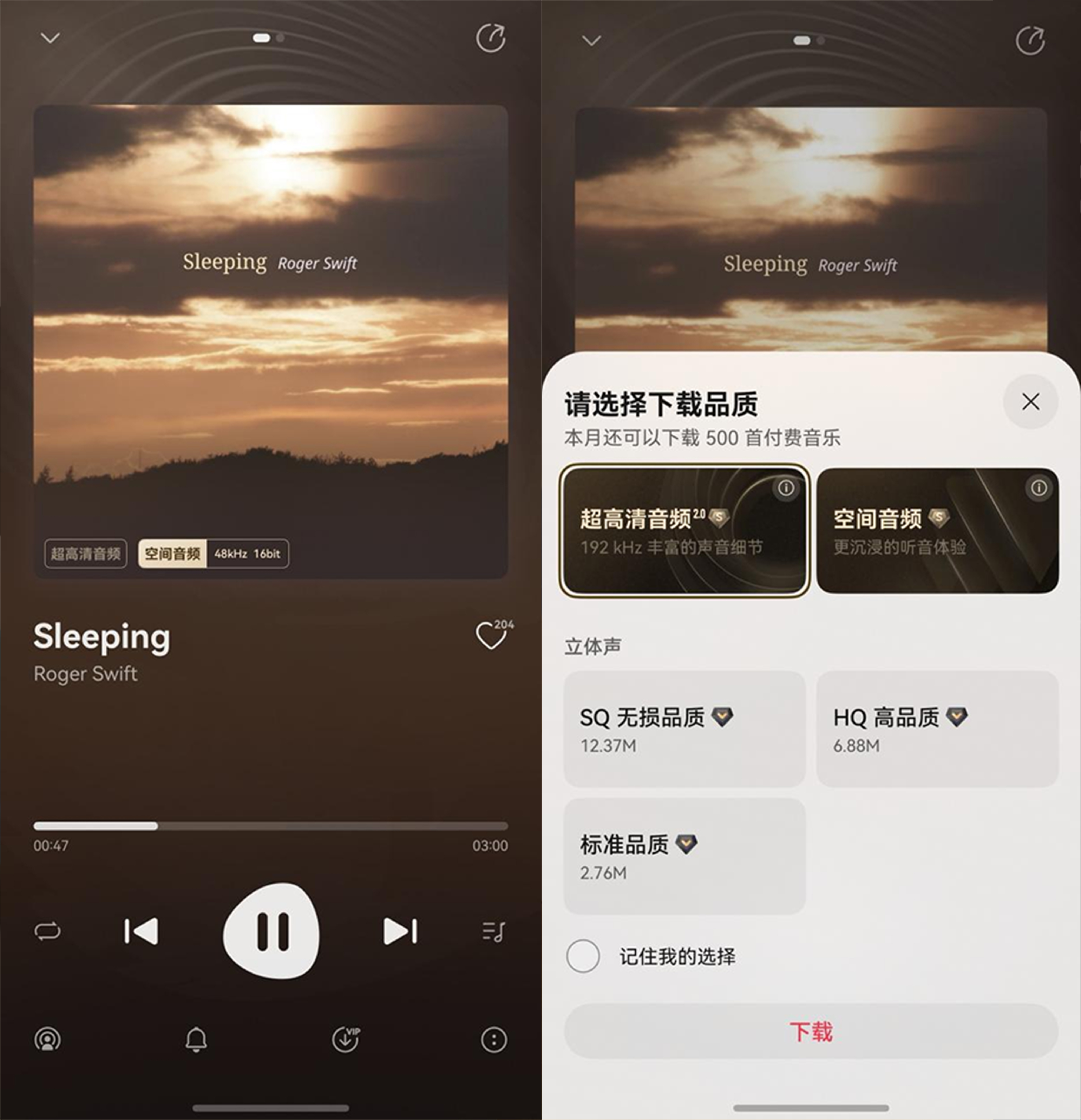The height and width of the screenshot is (1120, 1081).
Task: Open the audio output device icon
Action: tap(47, 1039)
